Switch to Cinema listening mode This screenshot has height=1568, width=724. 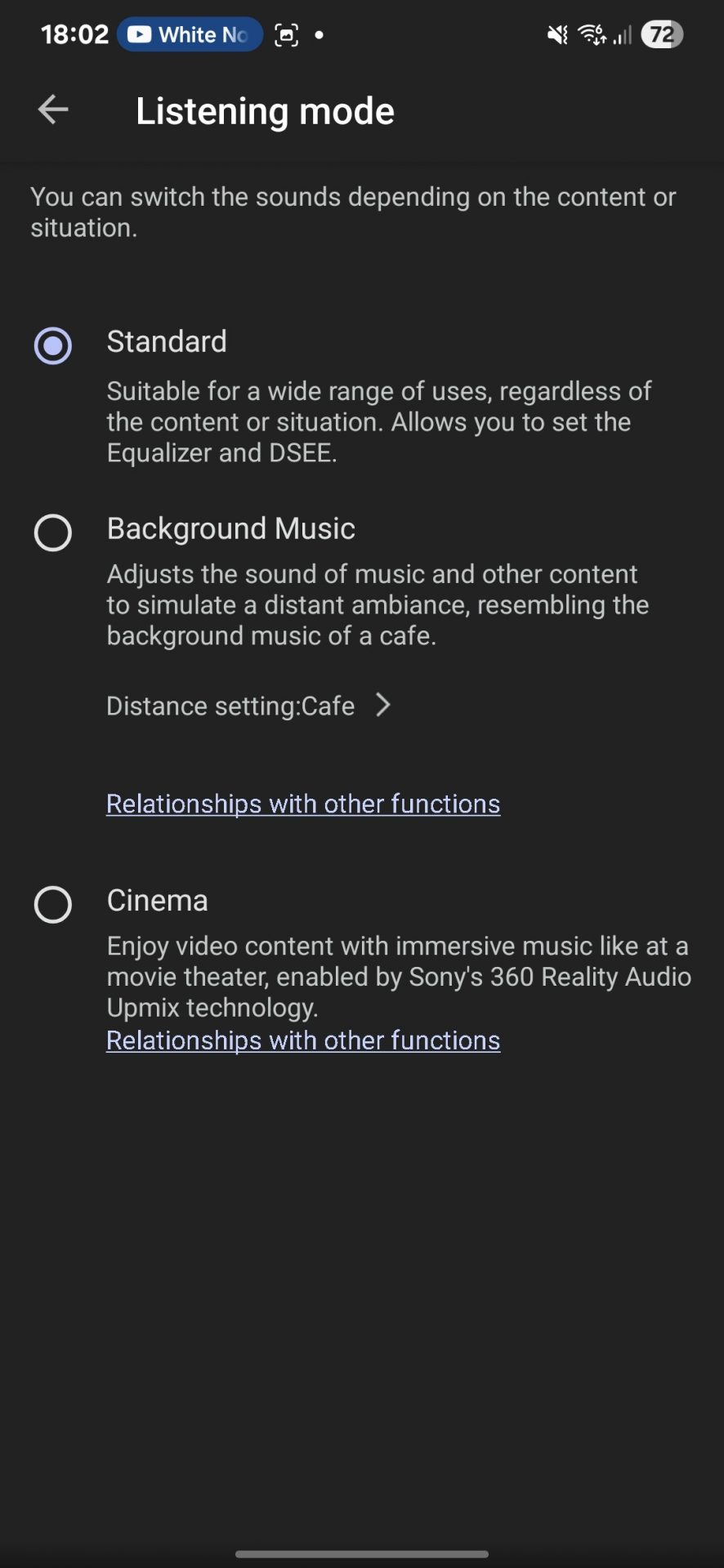tap(53, 904)
